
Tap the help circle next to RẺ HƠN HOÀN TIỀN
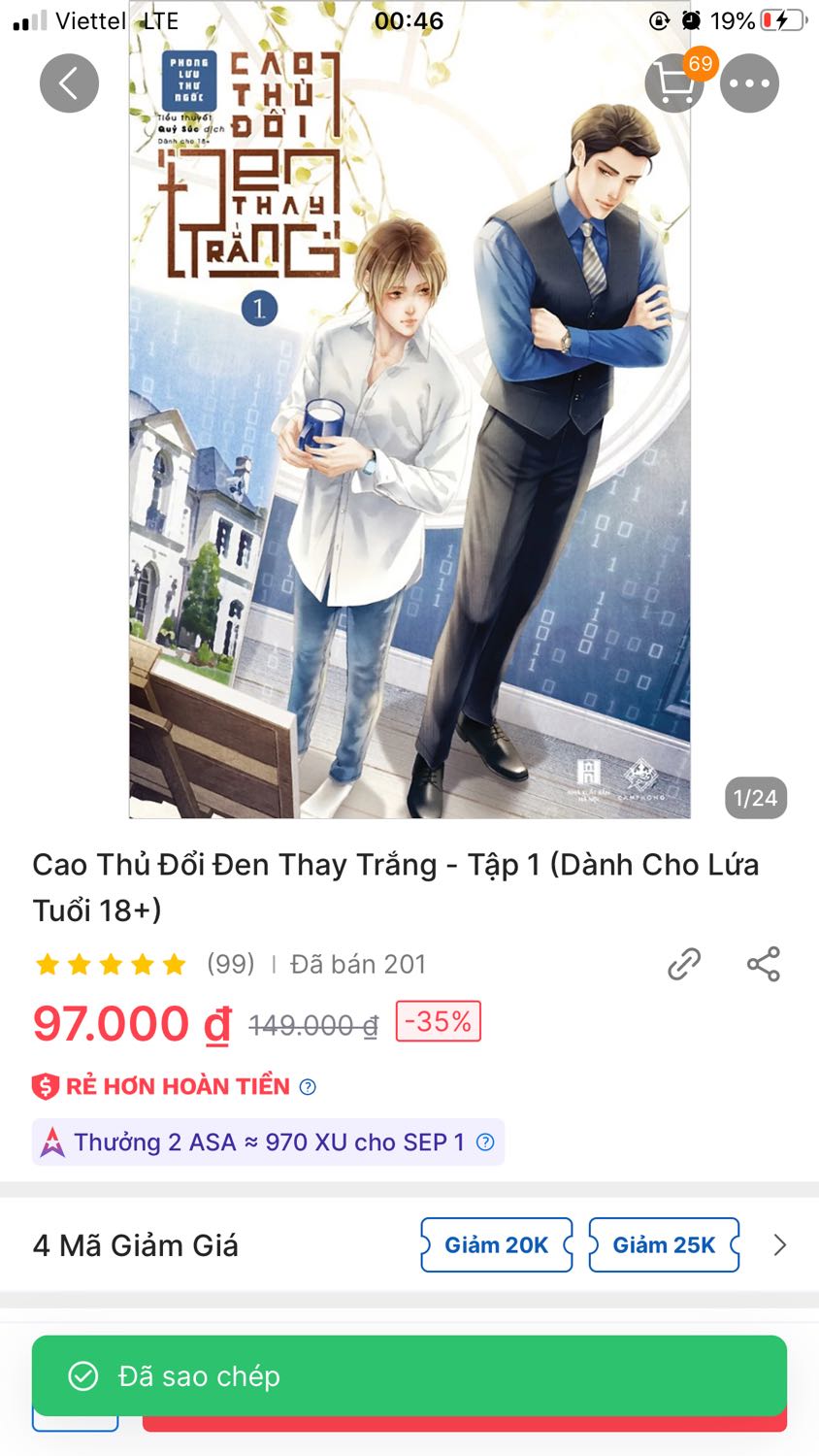306,1086
